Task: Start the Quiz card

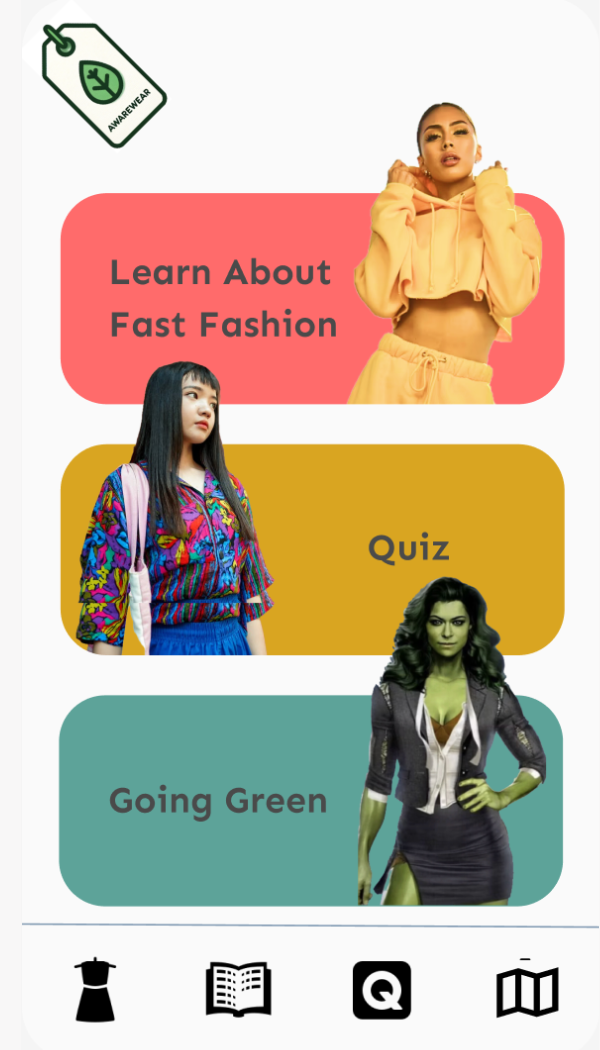Action: (x=408, y=548)
